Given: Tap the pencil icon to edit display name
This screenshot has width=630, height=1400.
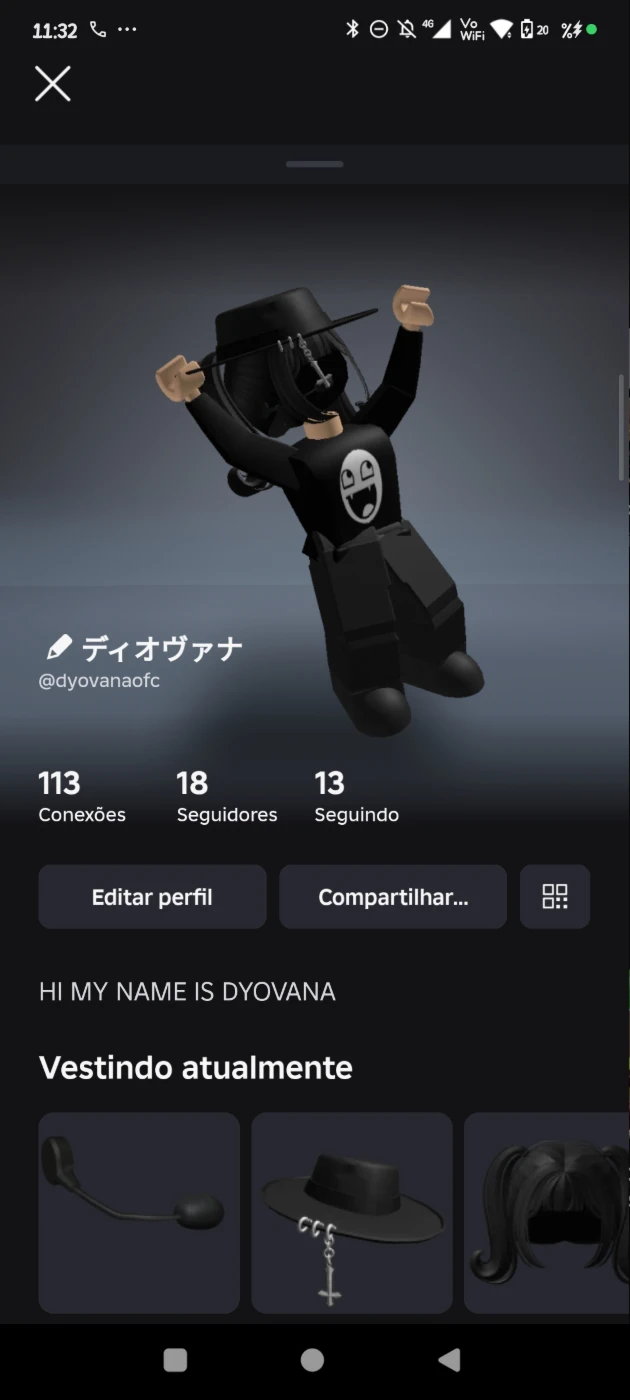Looking at the screenshot, I should click(x=59, y=648).
